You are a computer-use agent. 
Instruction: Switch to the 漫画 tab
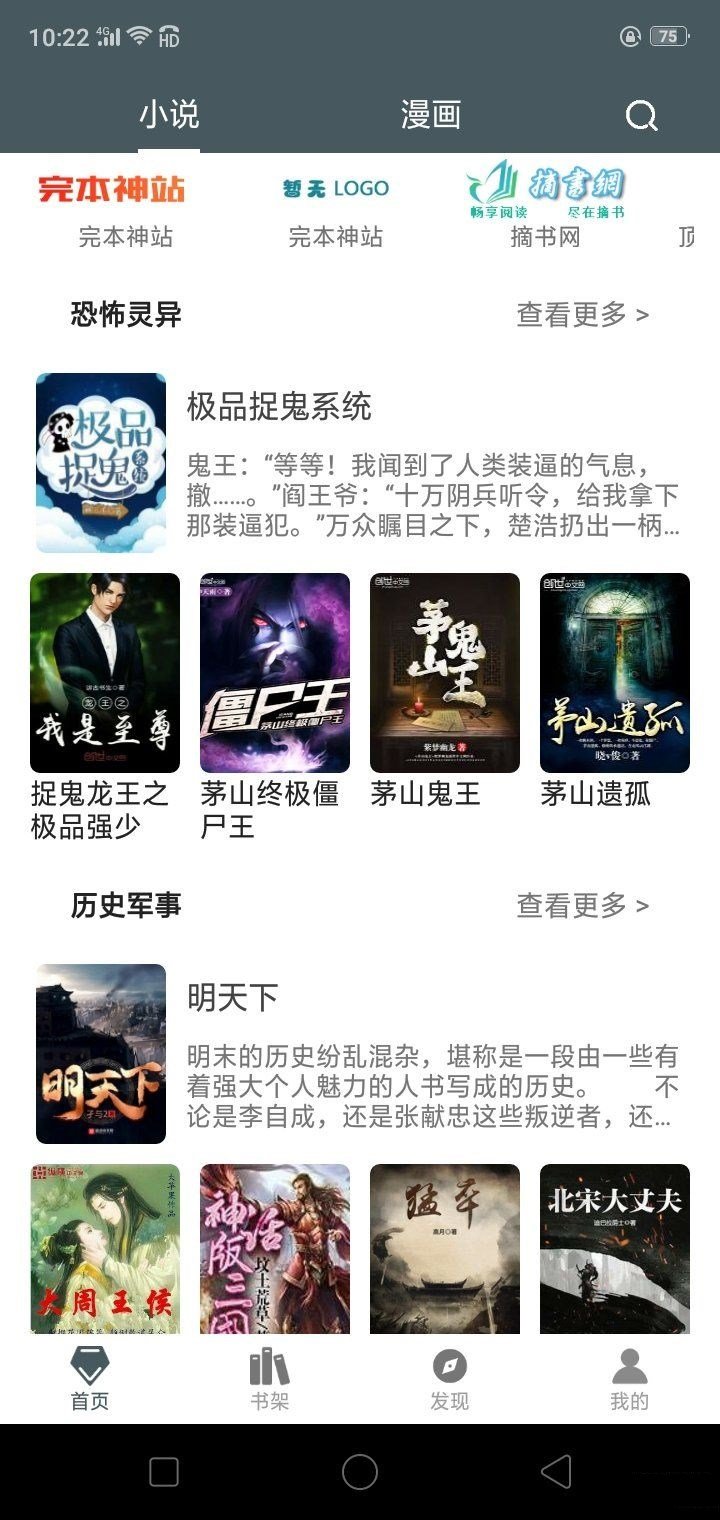(430, 115)
